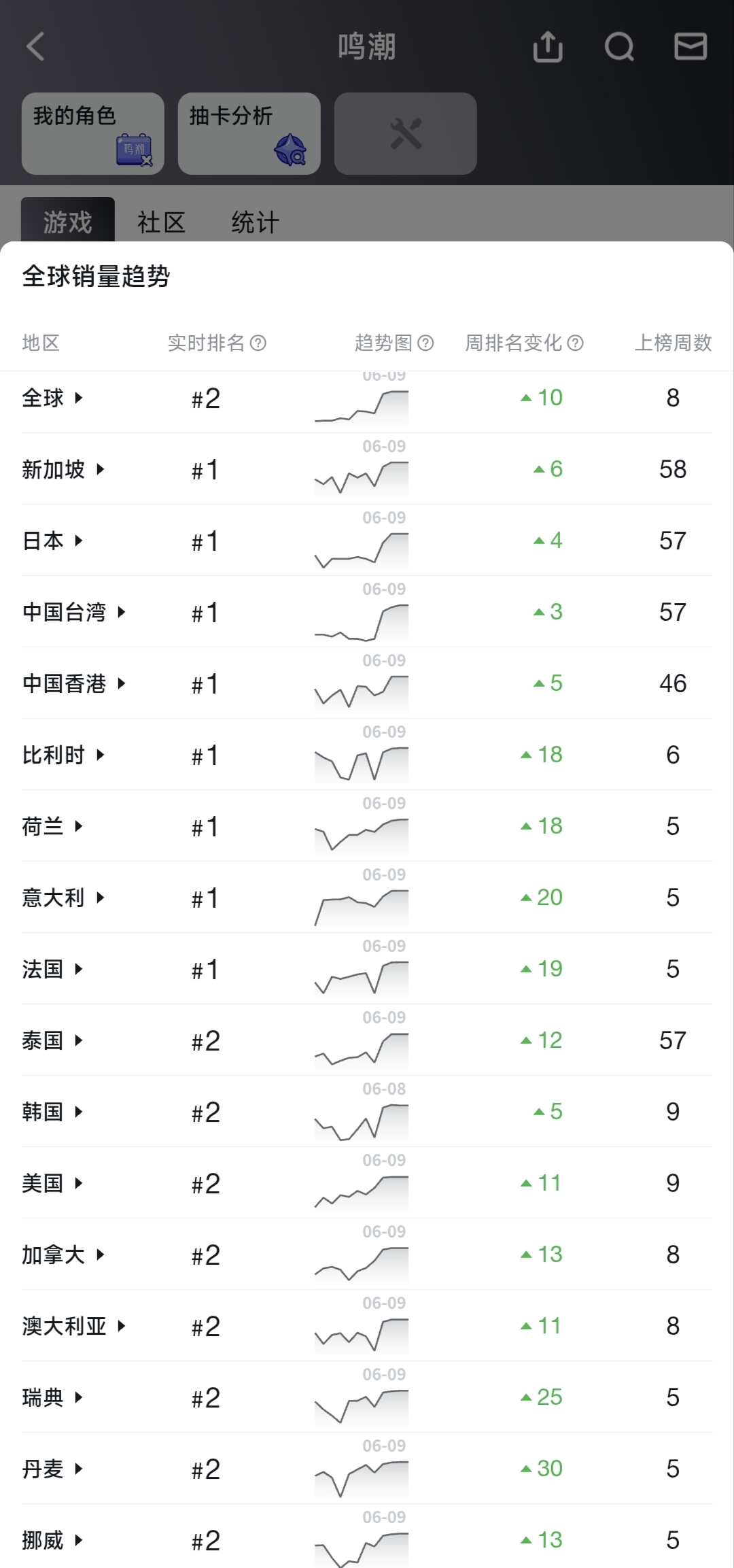This screenshot has width=734, height=1568.
Task: Show help for 趋势图
Action: 425,343
